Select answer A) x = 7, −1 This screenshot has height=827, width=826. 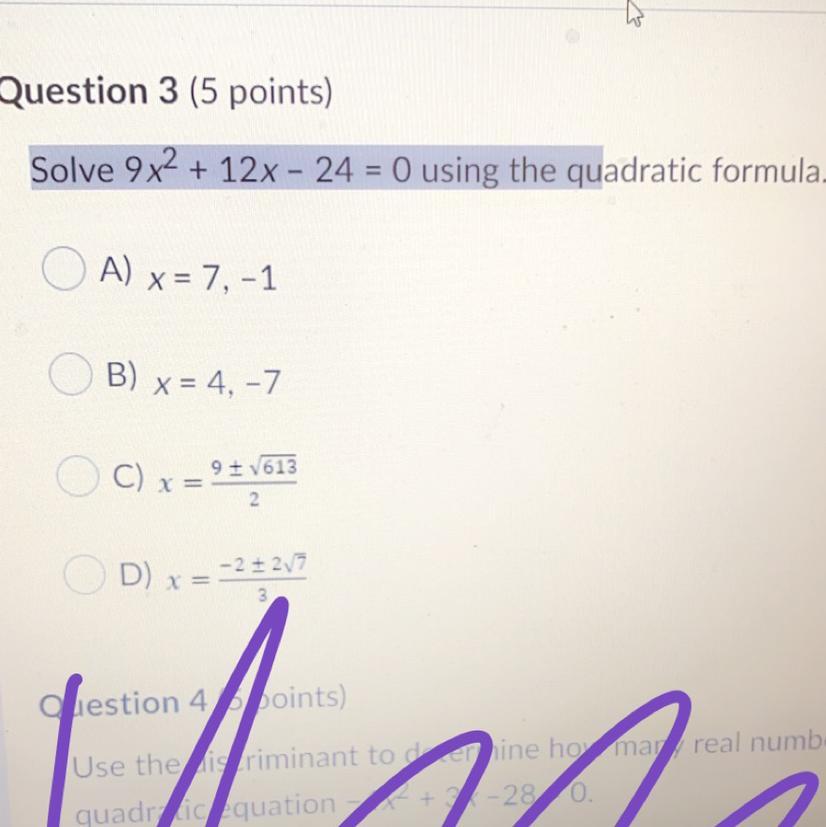[x=64, y=268]
